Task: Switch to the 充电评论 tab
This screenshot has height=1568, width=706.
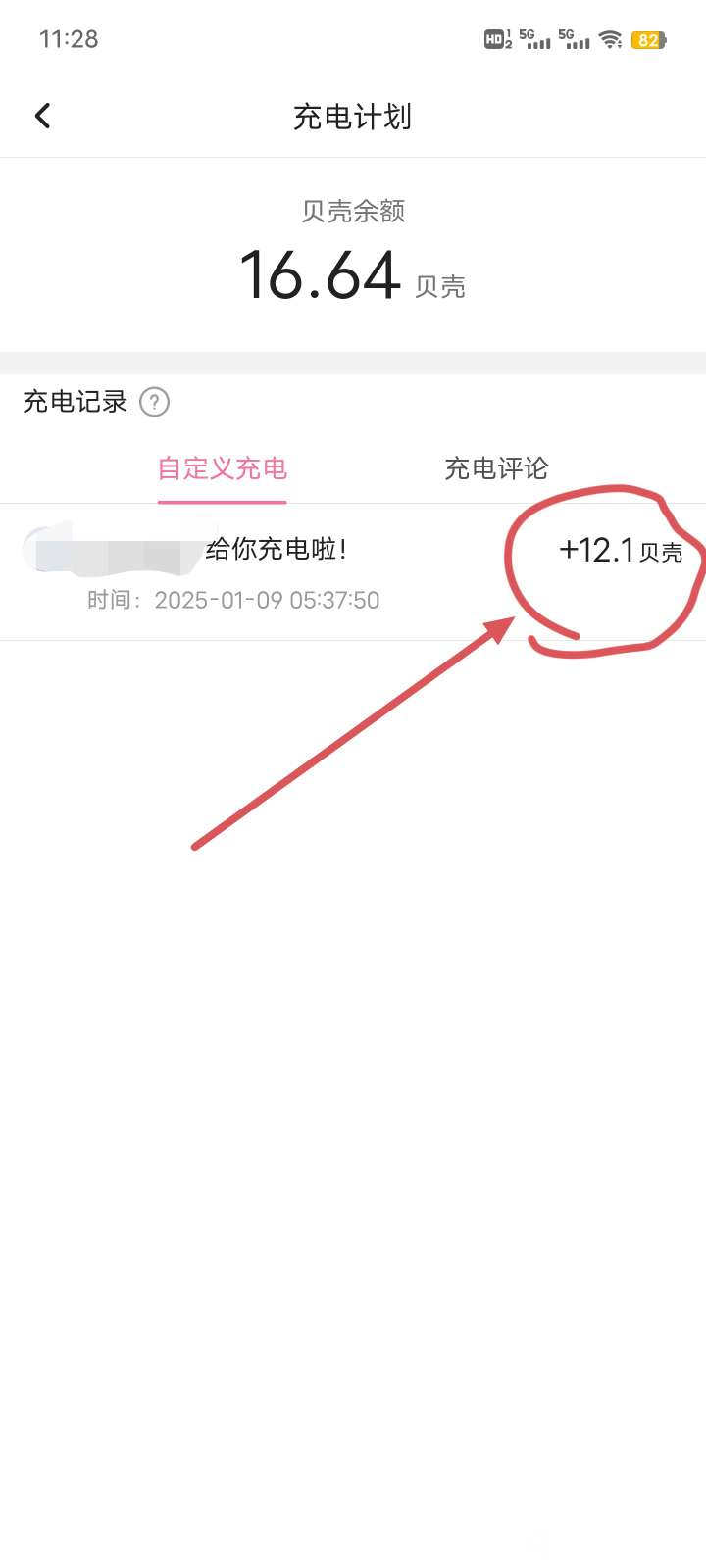Action: click(x=496, y=468)
